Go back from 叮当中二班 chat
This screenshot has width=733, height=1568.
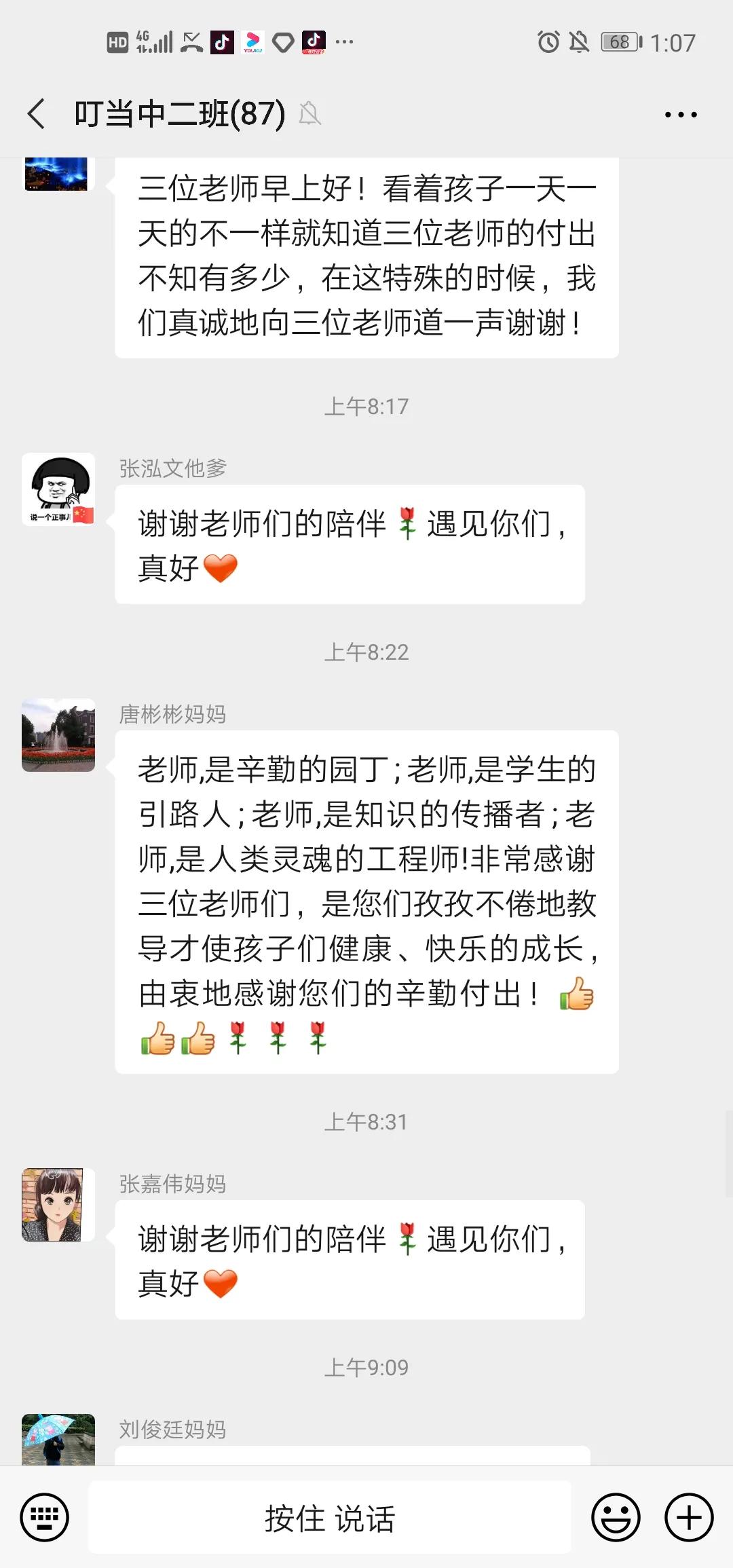click(37, 113)
